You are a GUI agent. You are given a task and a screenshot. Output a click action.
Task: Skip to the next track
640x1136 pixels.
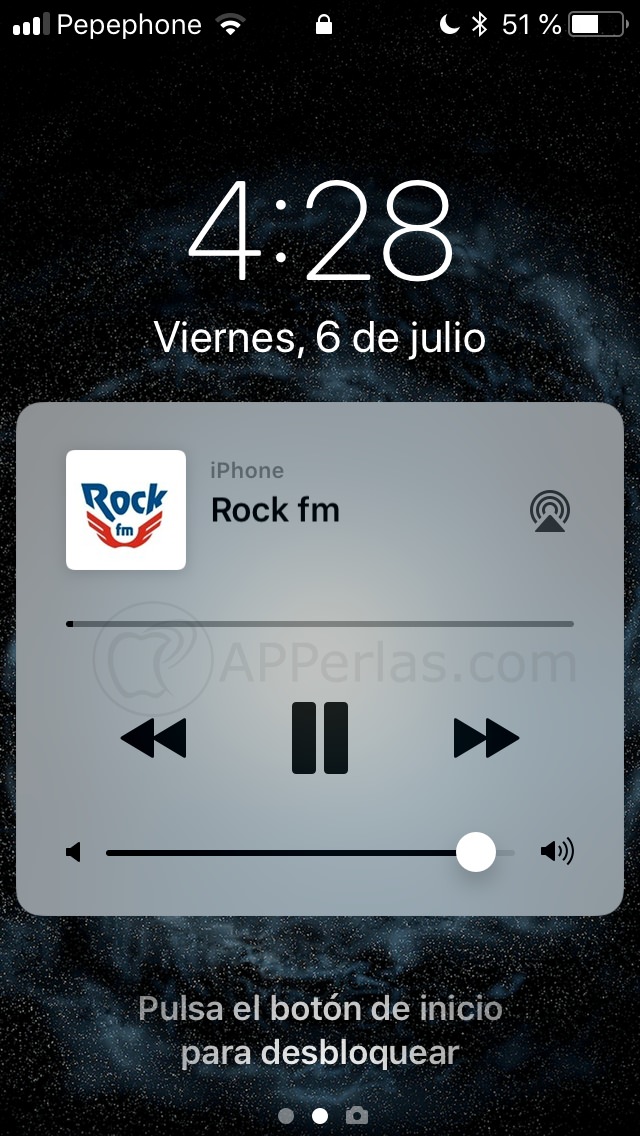click(486, 738)
